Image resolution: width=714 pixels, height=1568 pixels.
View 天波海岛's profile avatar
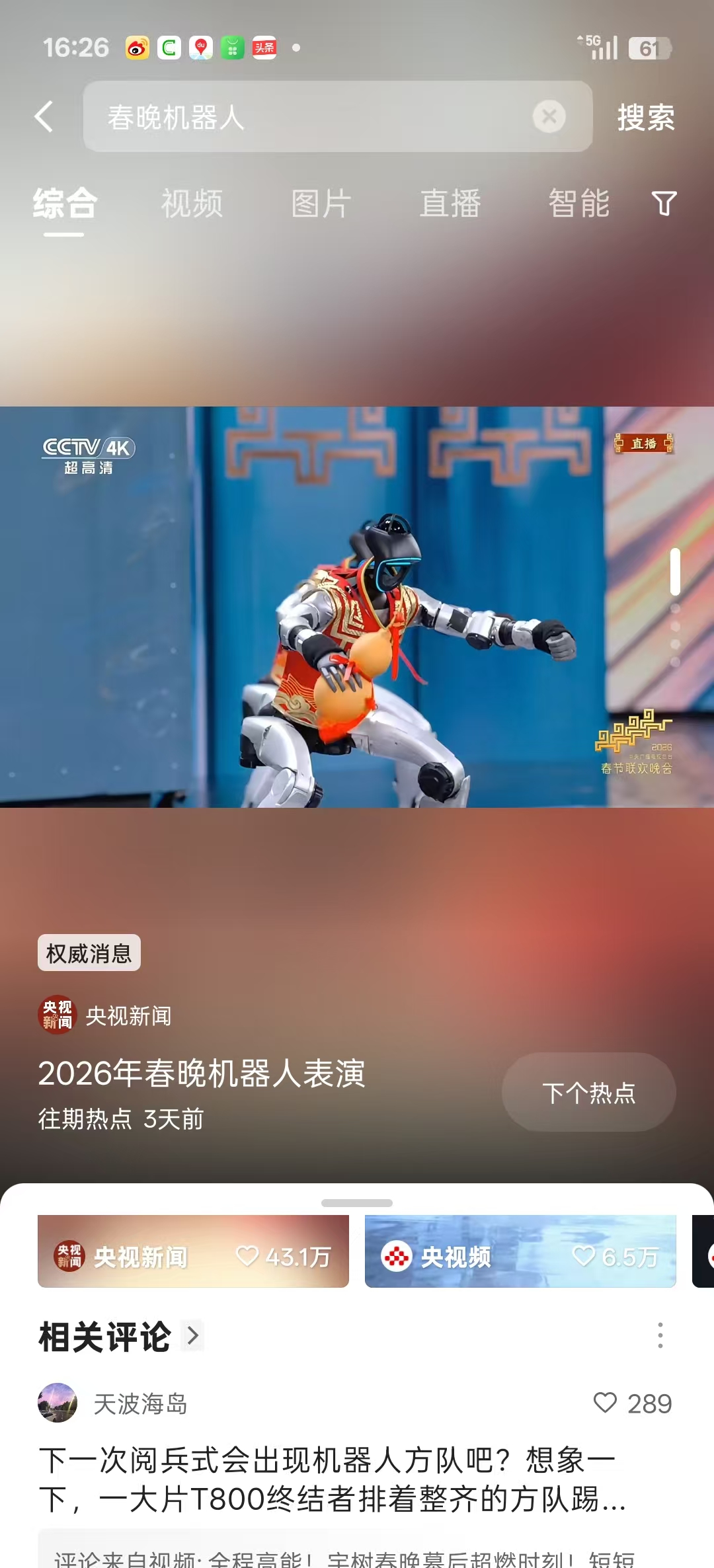(58, 1403)
